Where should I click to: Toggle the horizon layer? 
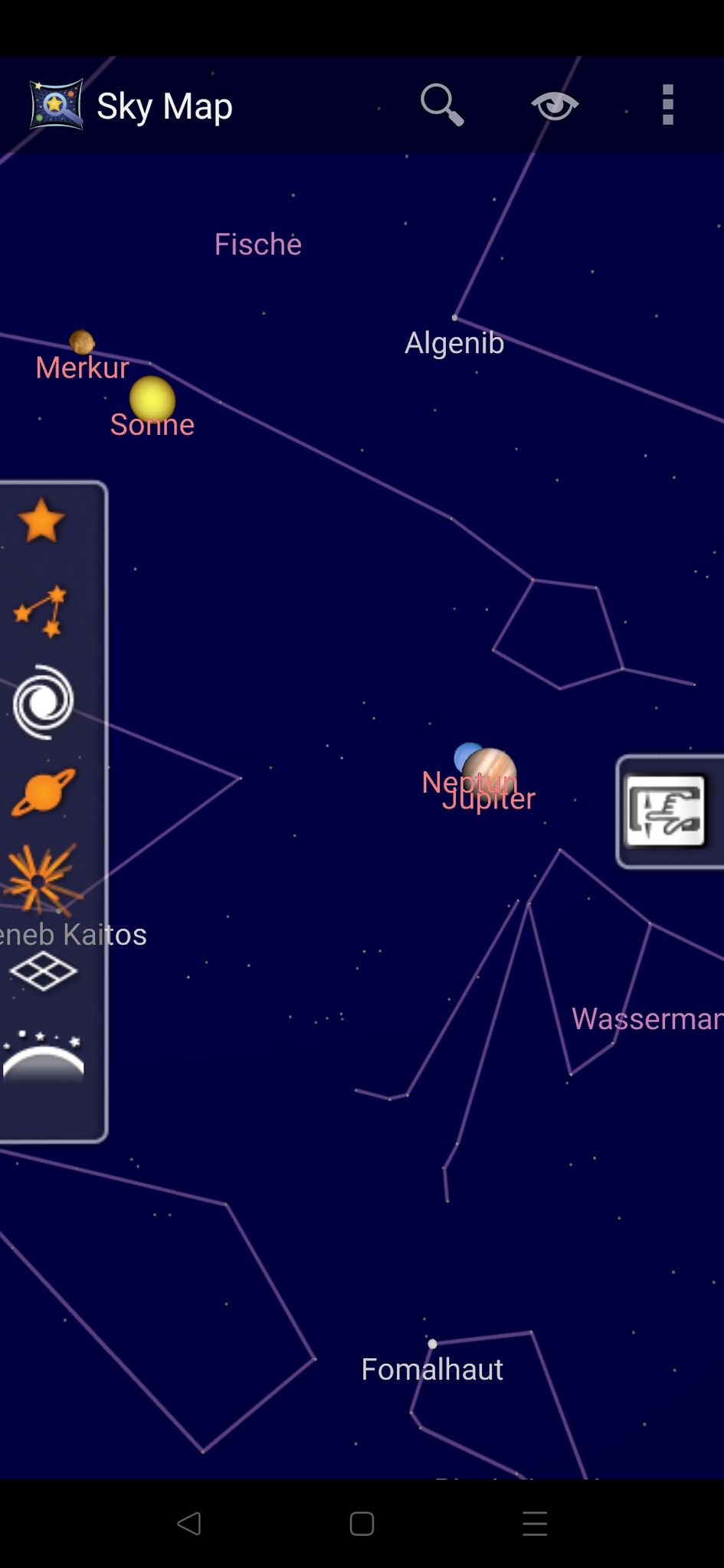[x=43, y=1057]
